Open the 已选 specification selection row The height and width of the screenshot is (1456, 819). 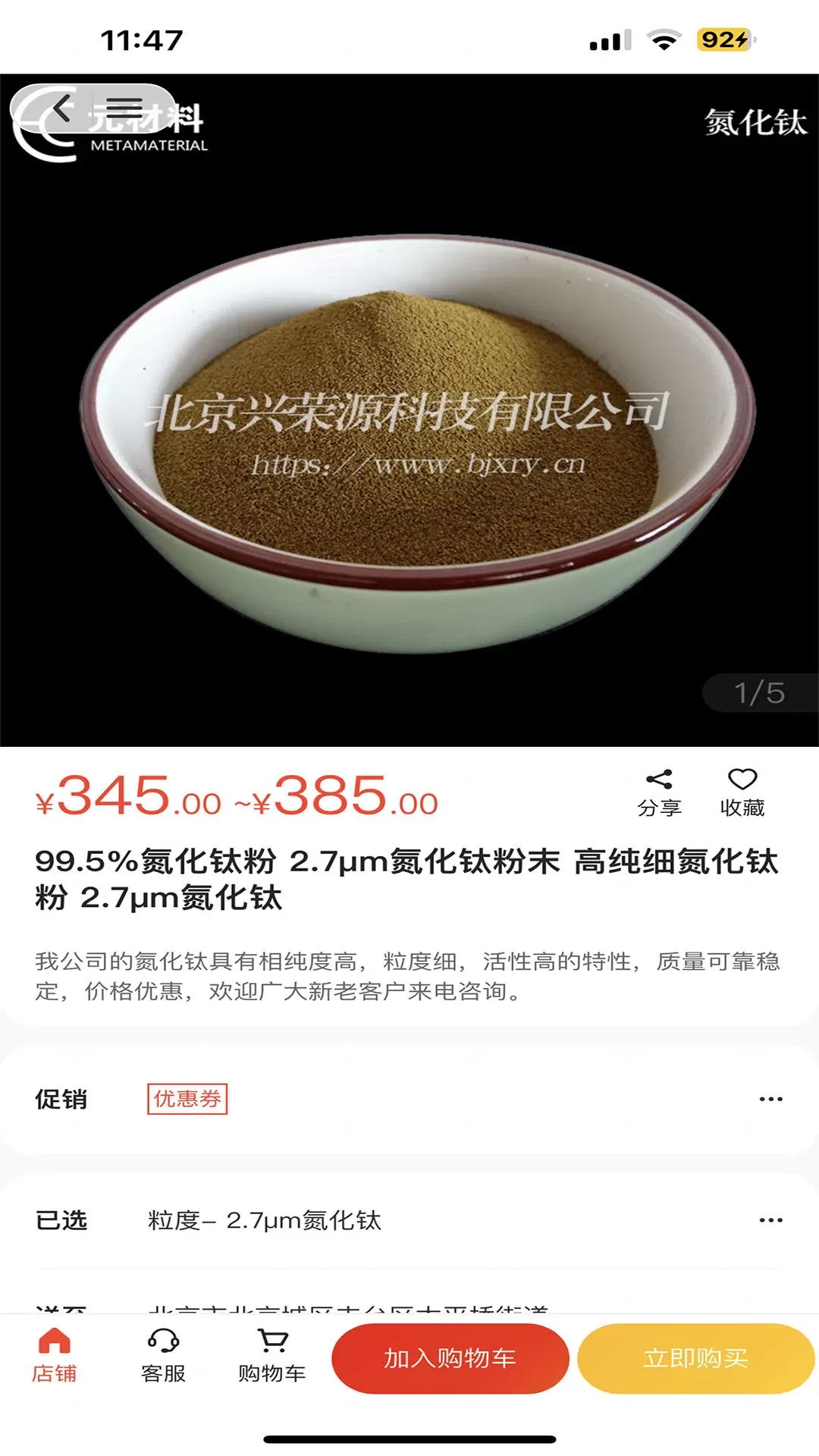[409, 1220]
